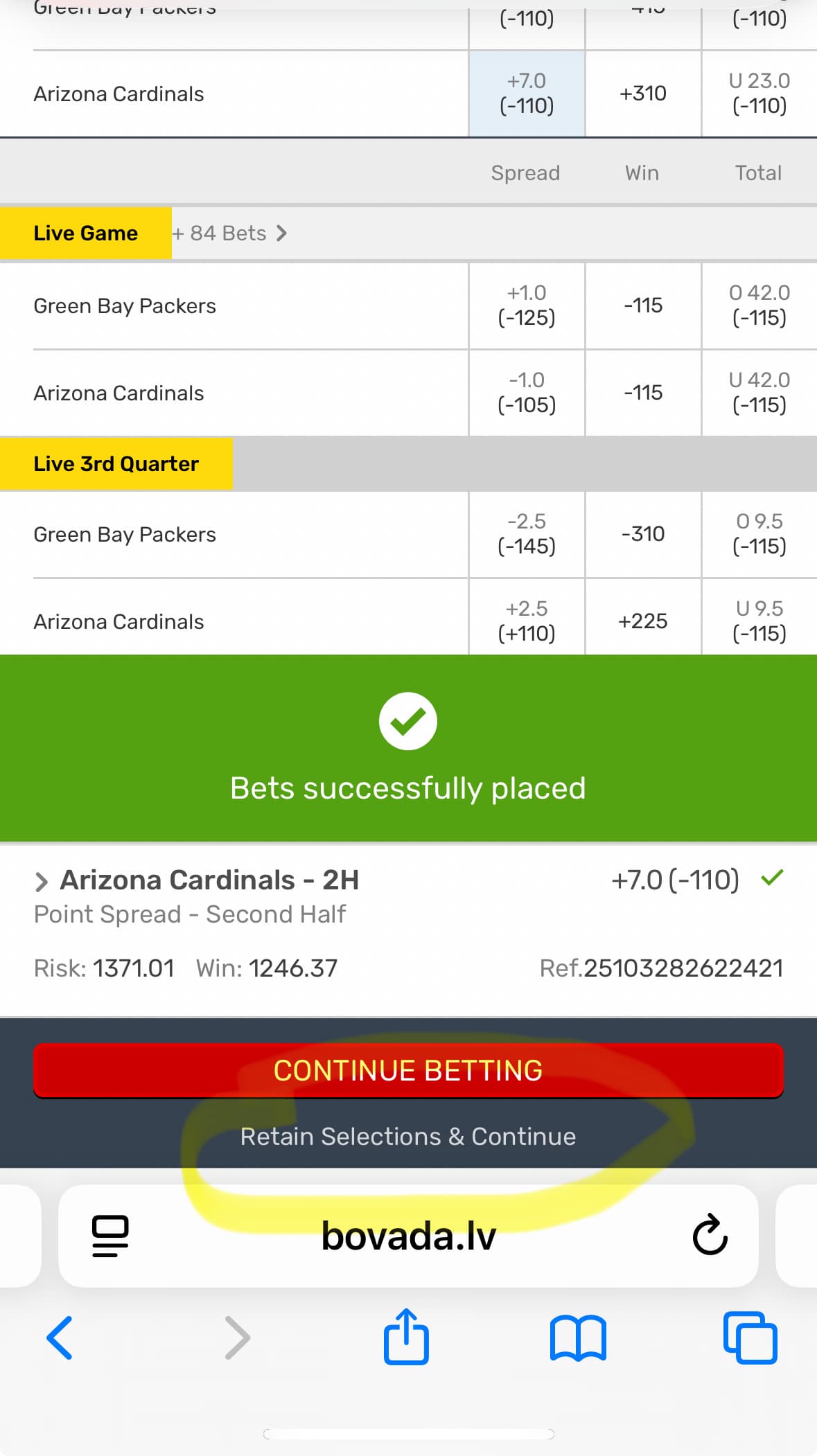The width and height of the screenshot is (817, 1456).
Task: Tap the CONTINUE BETTING button
Action: pyautogui.click(x=408, y=1070)
